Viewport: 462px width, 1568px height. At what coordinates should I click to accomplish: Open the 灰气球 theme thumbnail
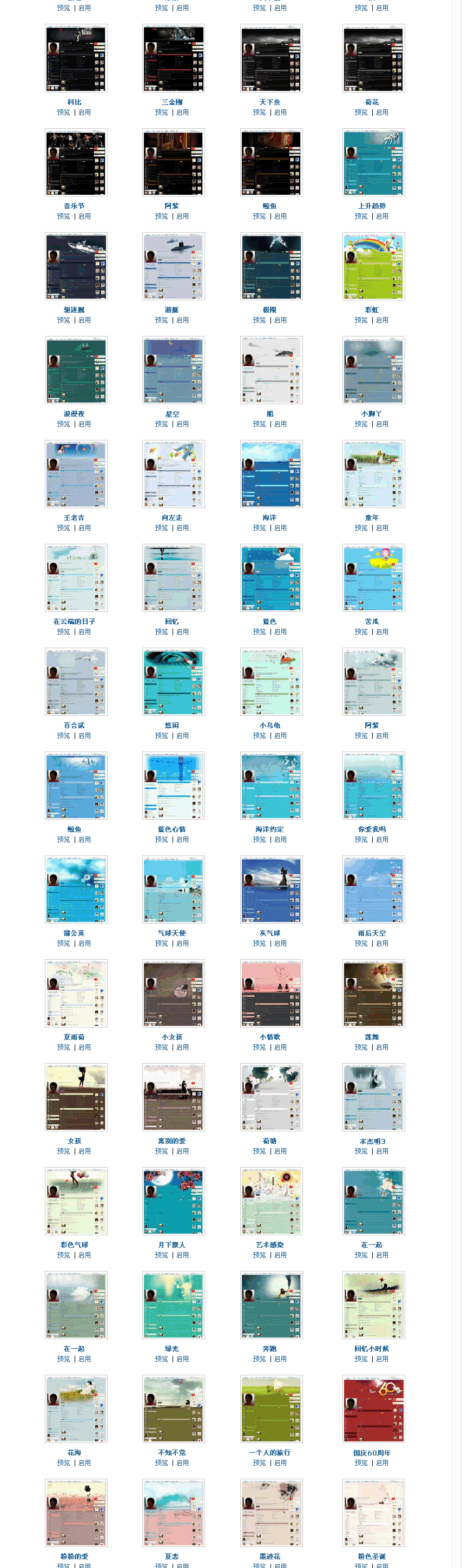[x=272, y=890]
